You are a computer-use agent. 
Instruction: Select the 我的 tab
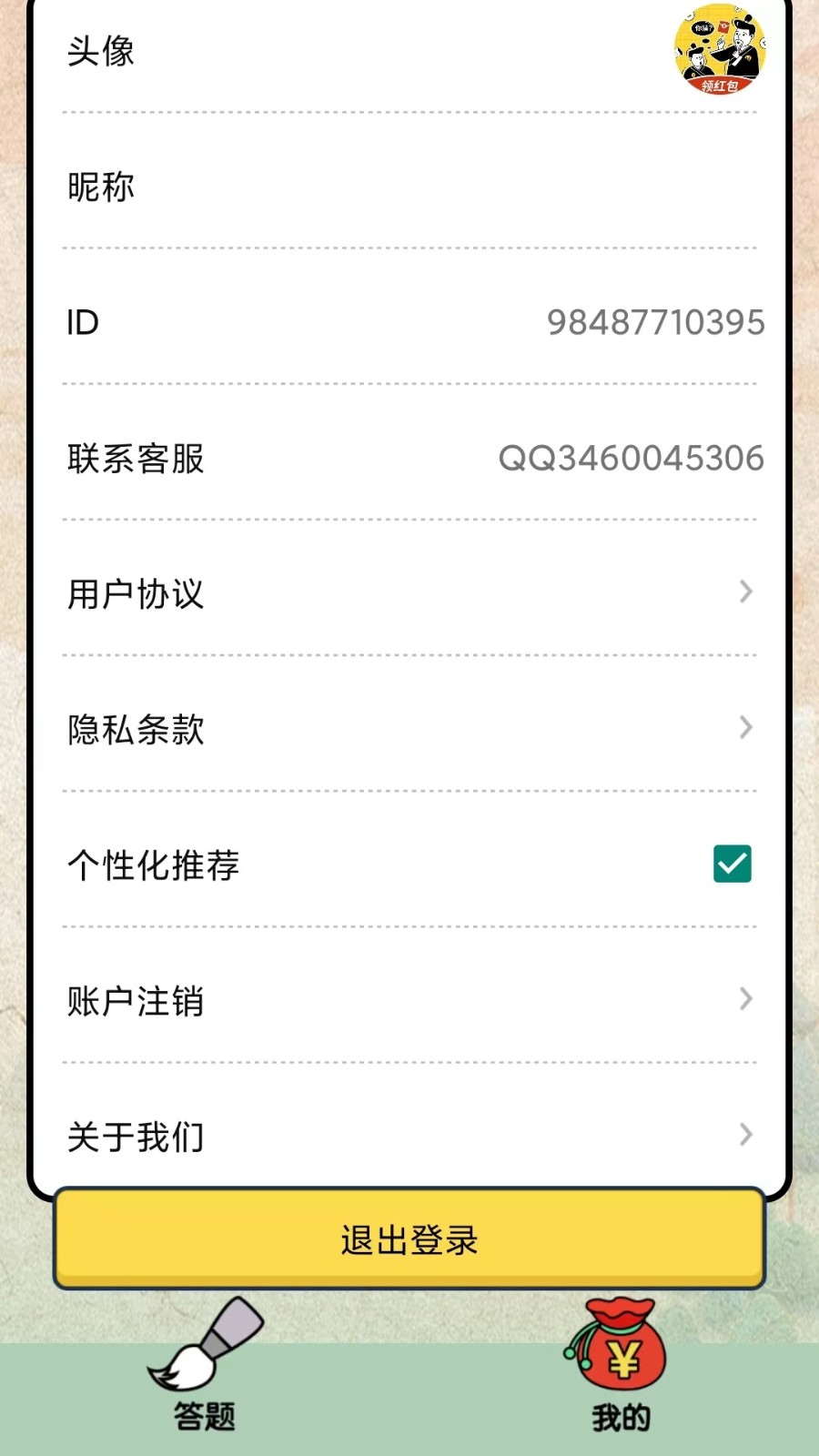pos(621,1374)
